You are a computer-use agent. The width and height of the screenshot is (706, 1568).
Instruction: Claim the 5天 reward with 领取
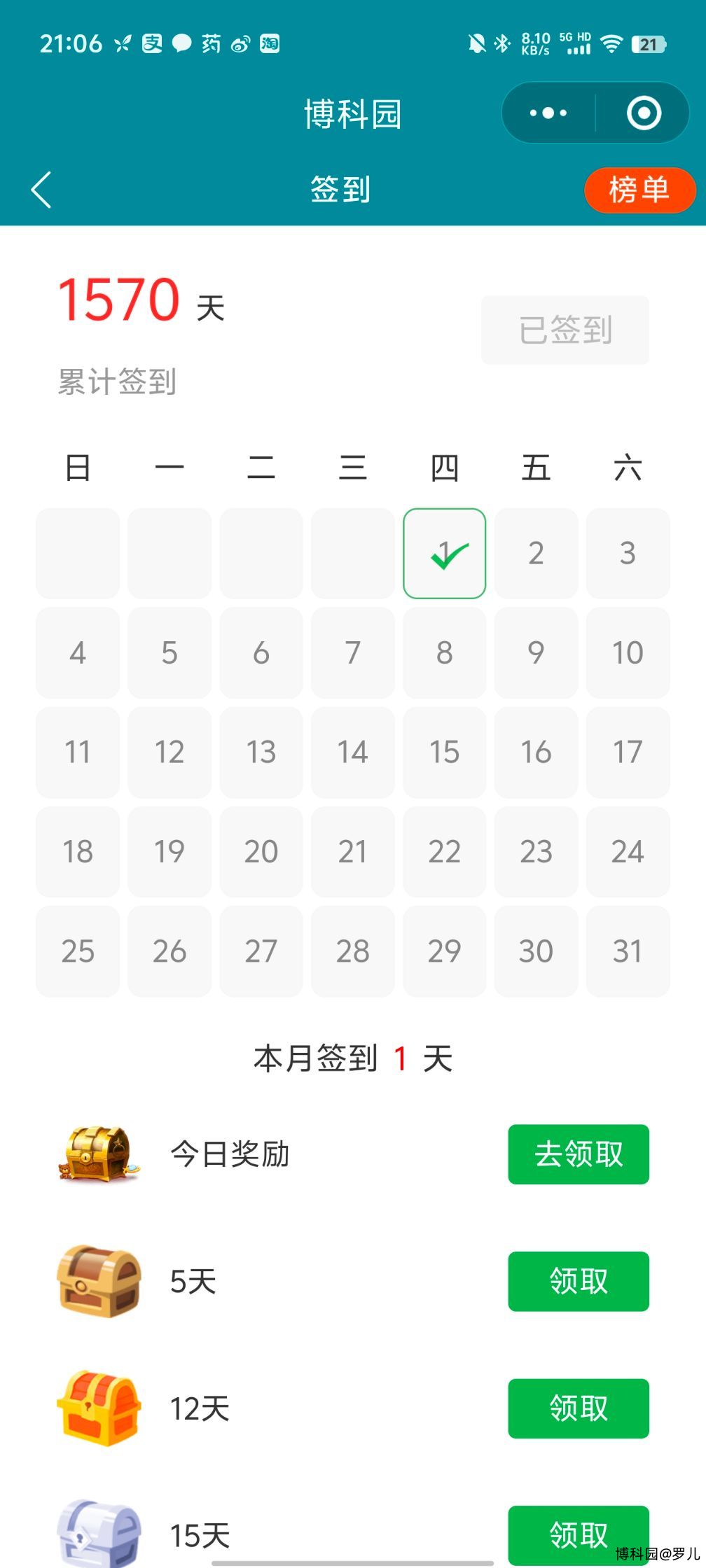click(579, 1281)
